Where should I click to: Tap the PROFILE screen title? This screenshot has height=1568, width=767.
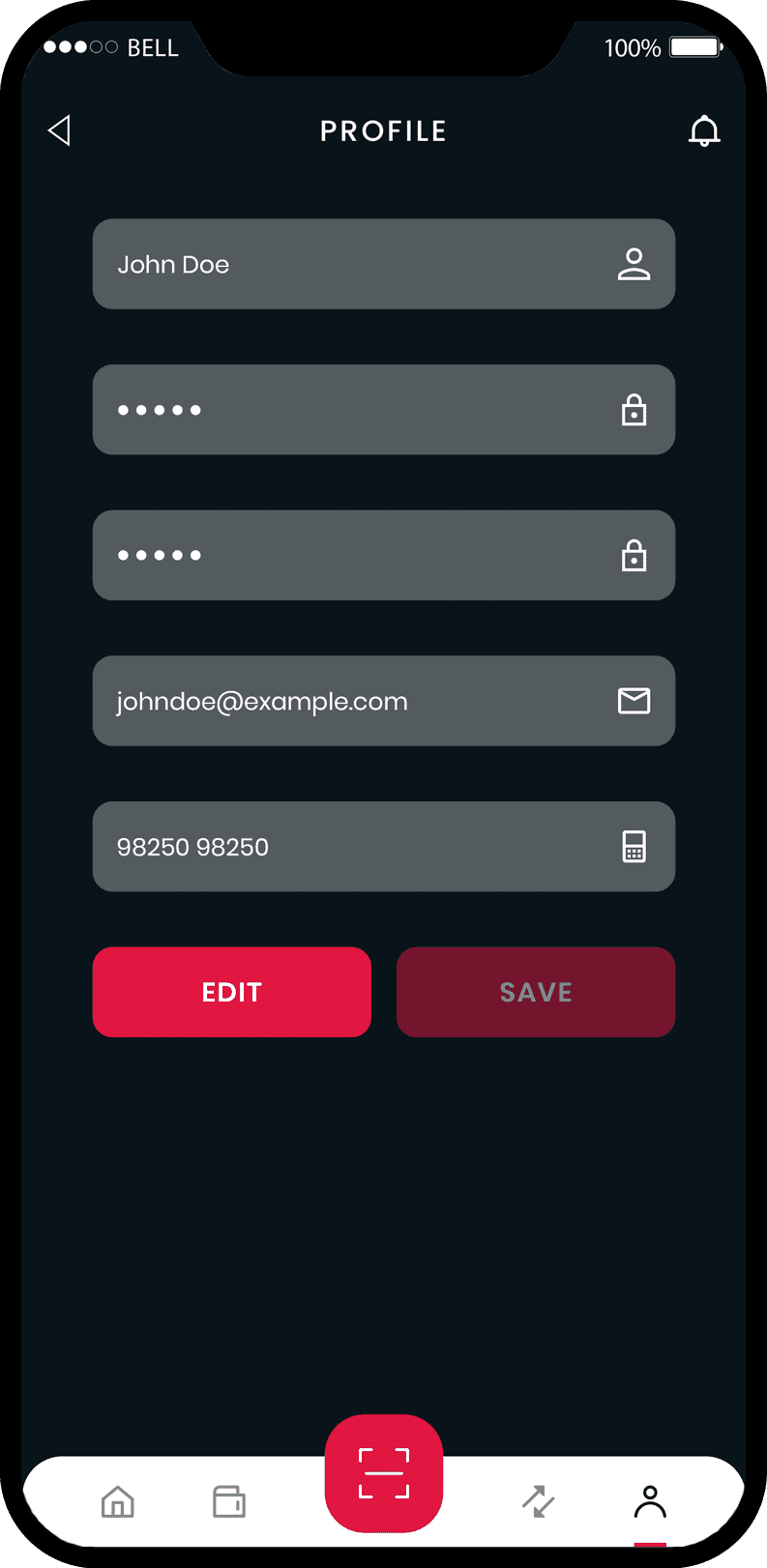[x=383, y=131]
